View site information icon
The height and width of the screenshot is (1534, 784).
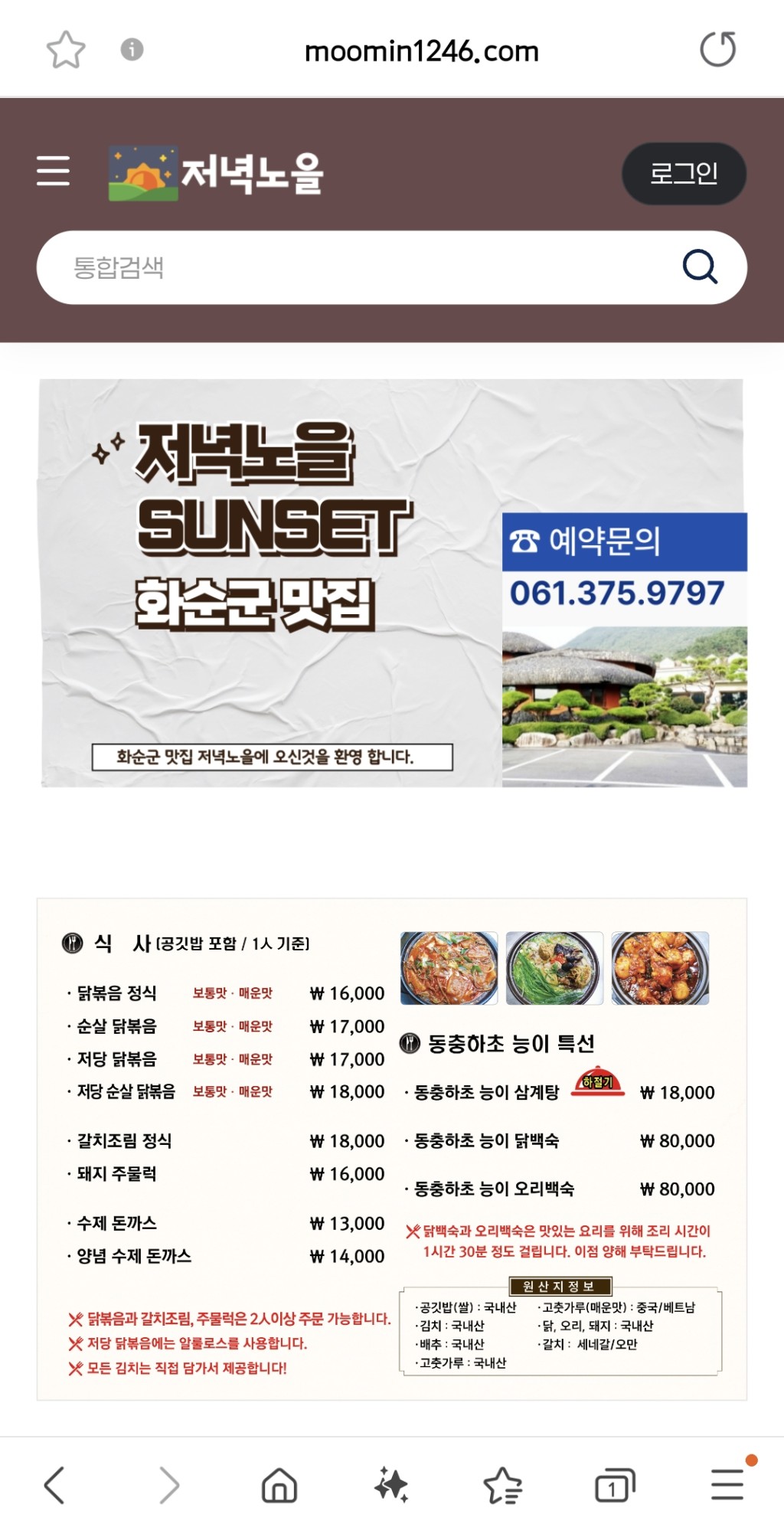coord(132,50)
